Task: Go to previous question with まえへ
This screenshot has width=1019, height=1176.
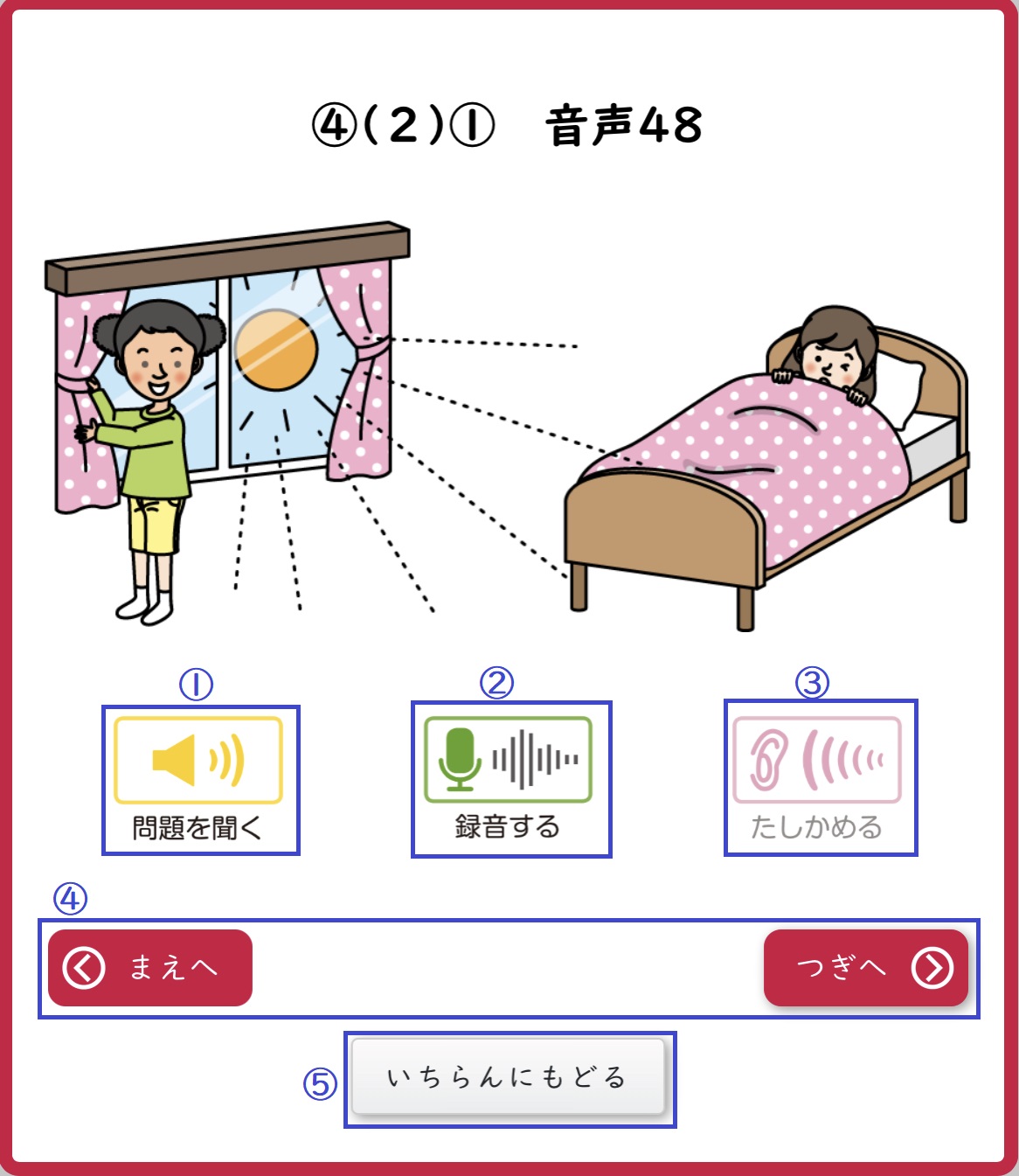Action: click(150, 968)
